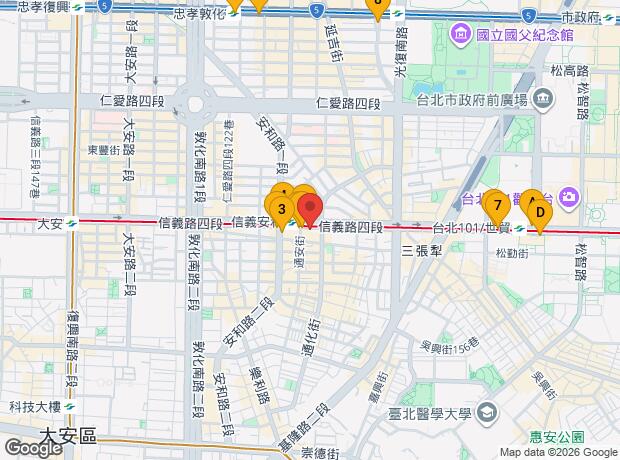Image resolution: width=620 pixels, height=460 pixels.
Task: Tap the camera attraction icon near Taipei 101
Action: 569,197
